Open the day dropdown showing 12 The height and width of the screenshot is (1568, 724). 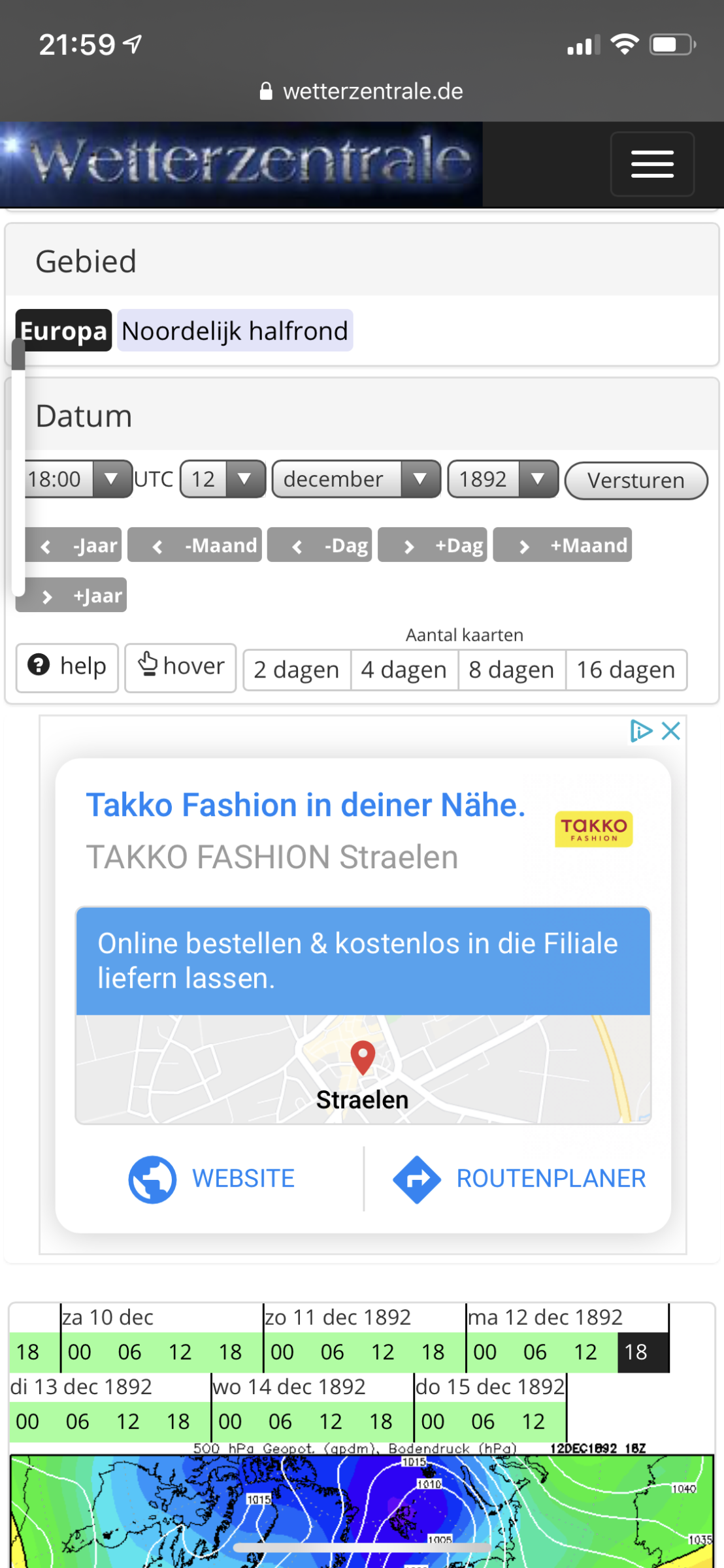(222, 480)
